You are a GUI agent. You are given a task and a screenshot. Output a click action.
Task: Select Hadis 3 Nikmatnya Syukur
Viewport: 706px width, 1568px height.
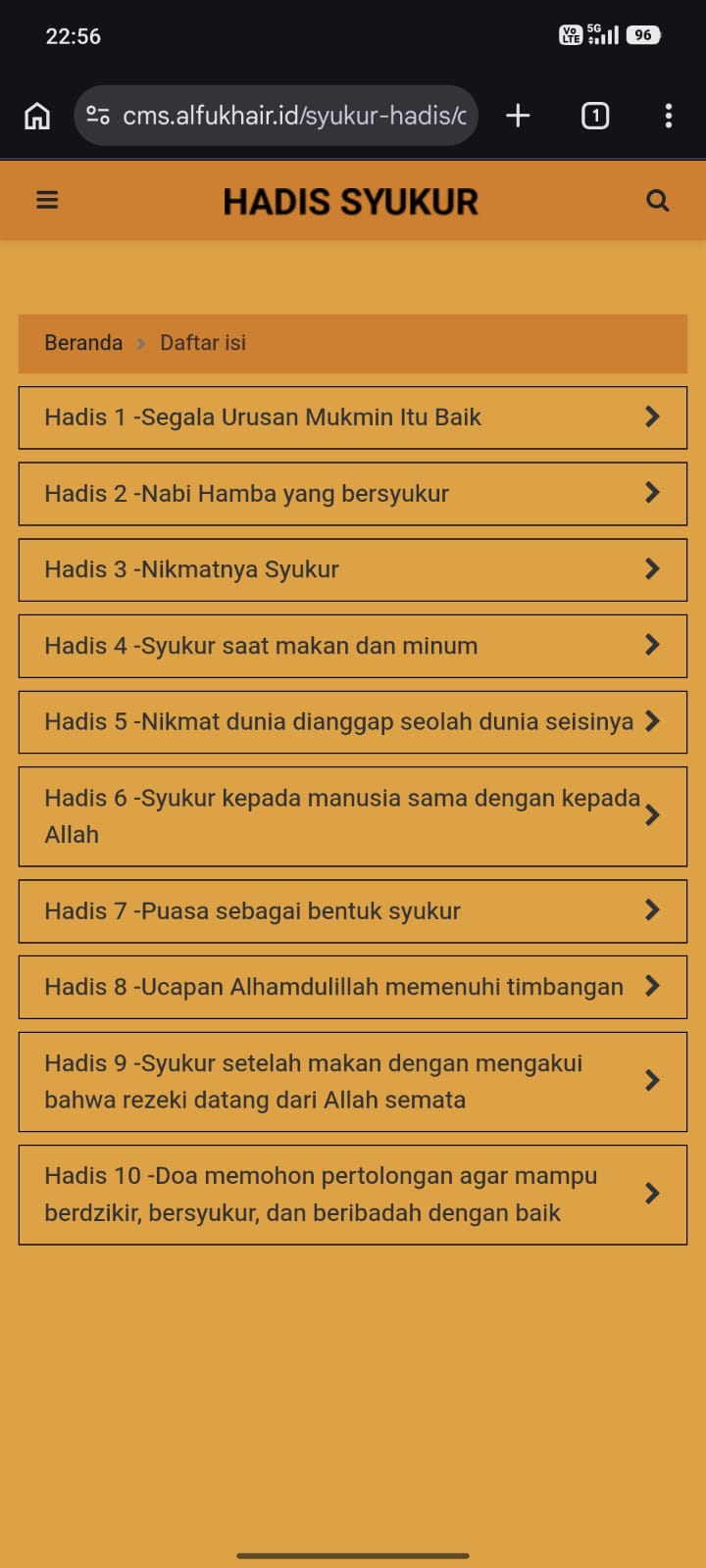click(353, 569)
